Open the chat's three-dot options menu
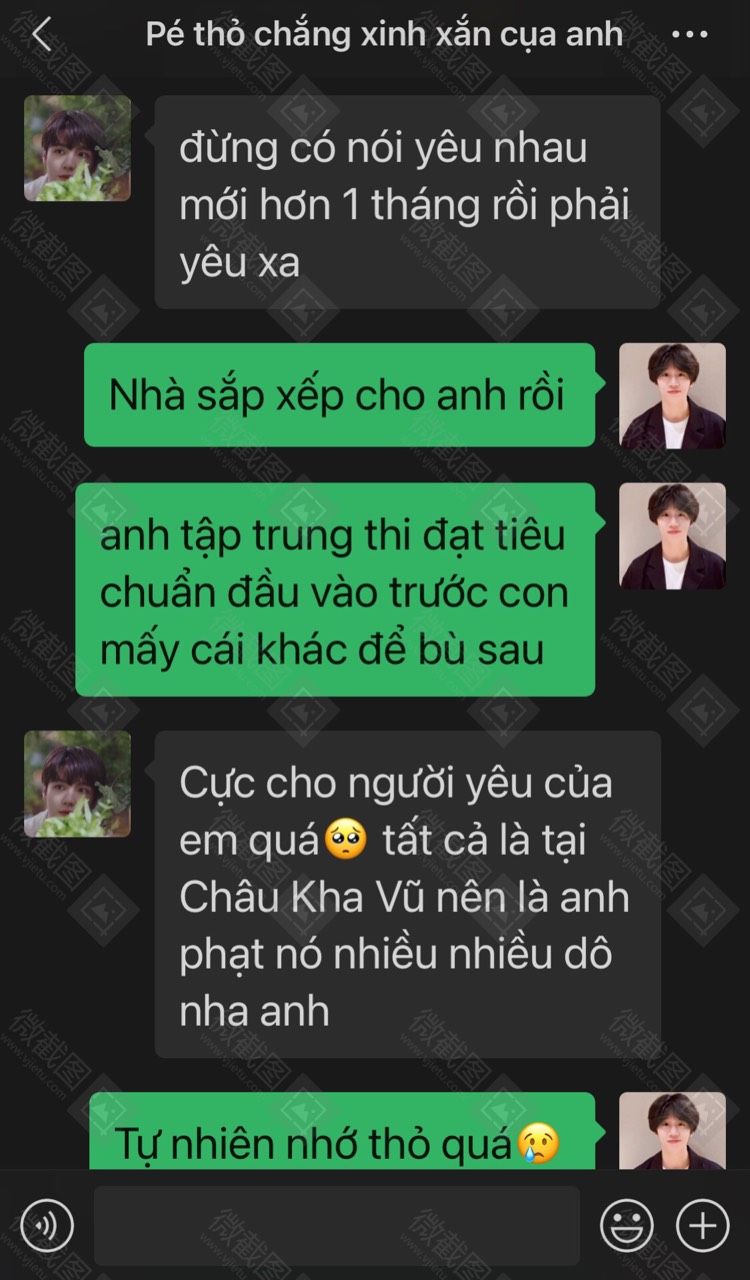Screen dimensions: 750x1280 tap(690, 35)
